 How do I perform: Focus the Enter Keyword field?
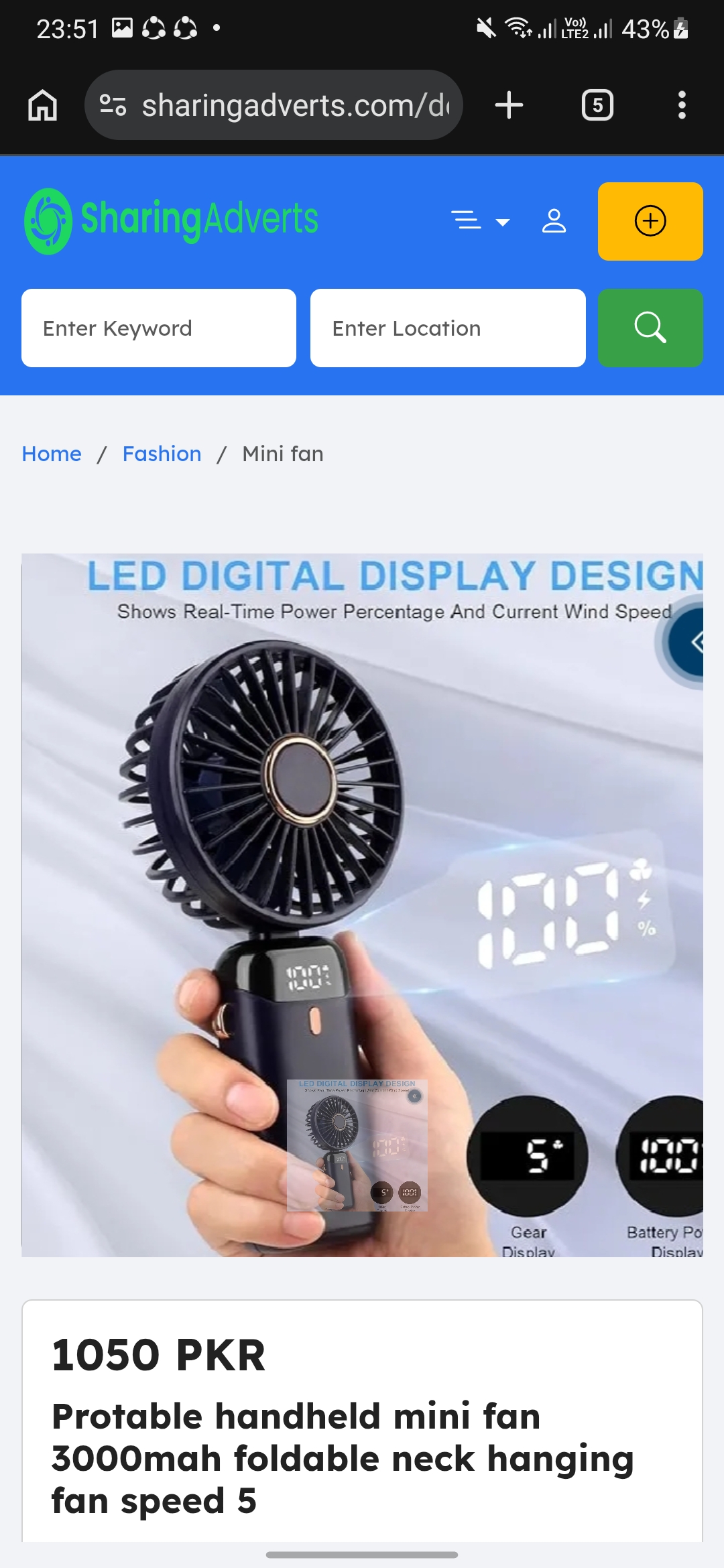pyautogui.click(x=159, y=328)
